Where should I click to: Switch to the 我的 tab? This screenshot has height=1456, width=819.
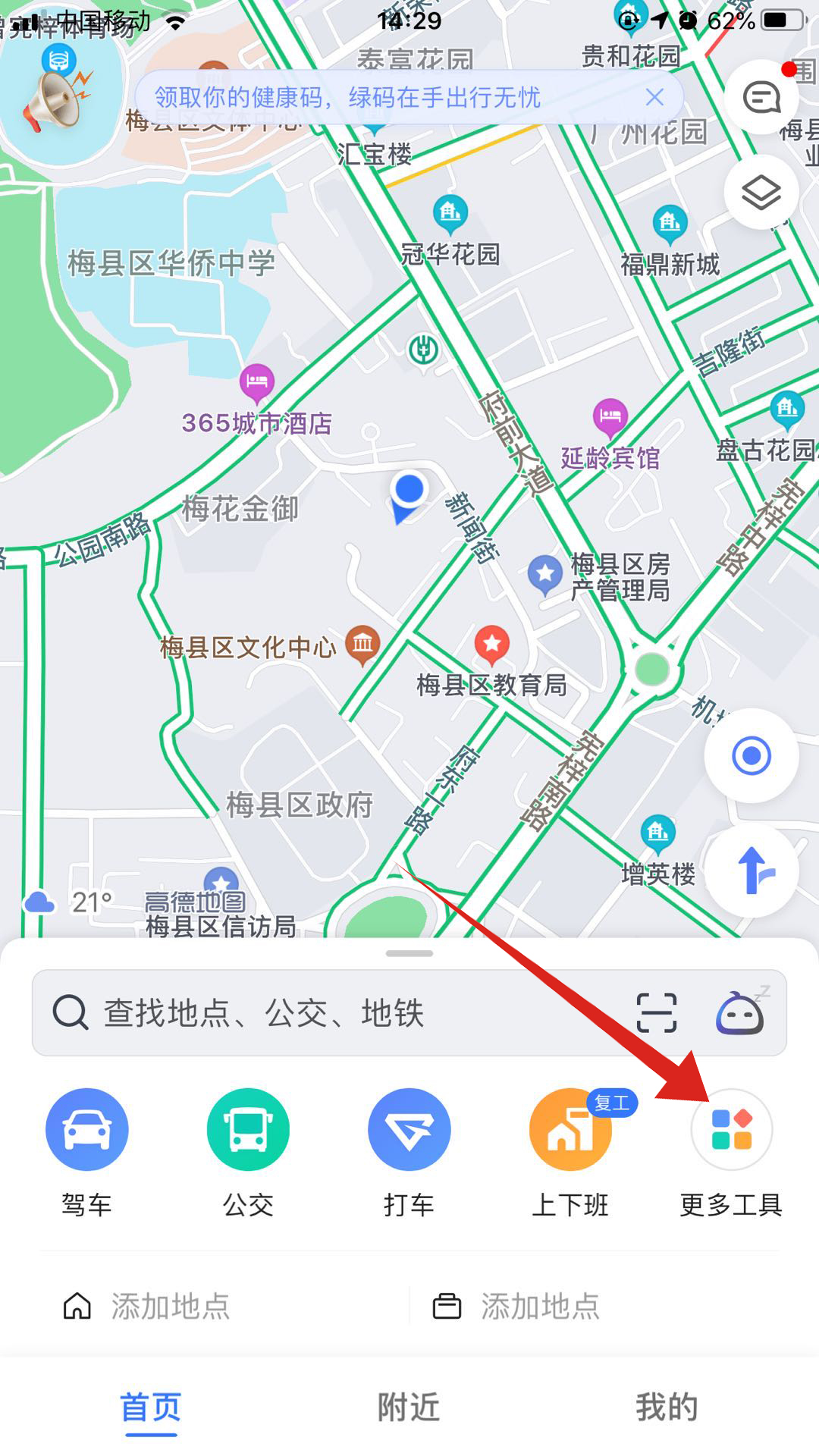tap(667, 1407)
